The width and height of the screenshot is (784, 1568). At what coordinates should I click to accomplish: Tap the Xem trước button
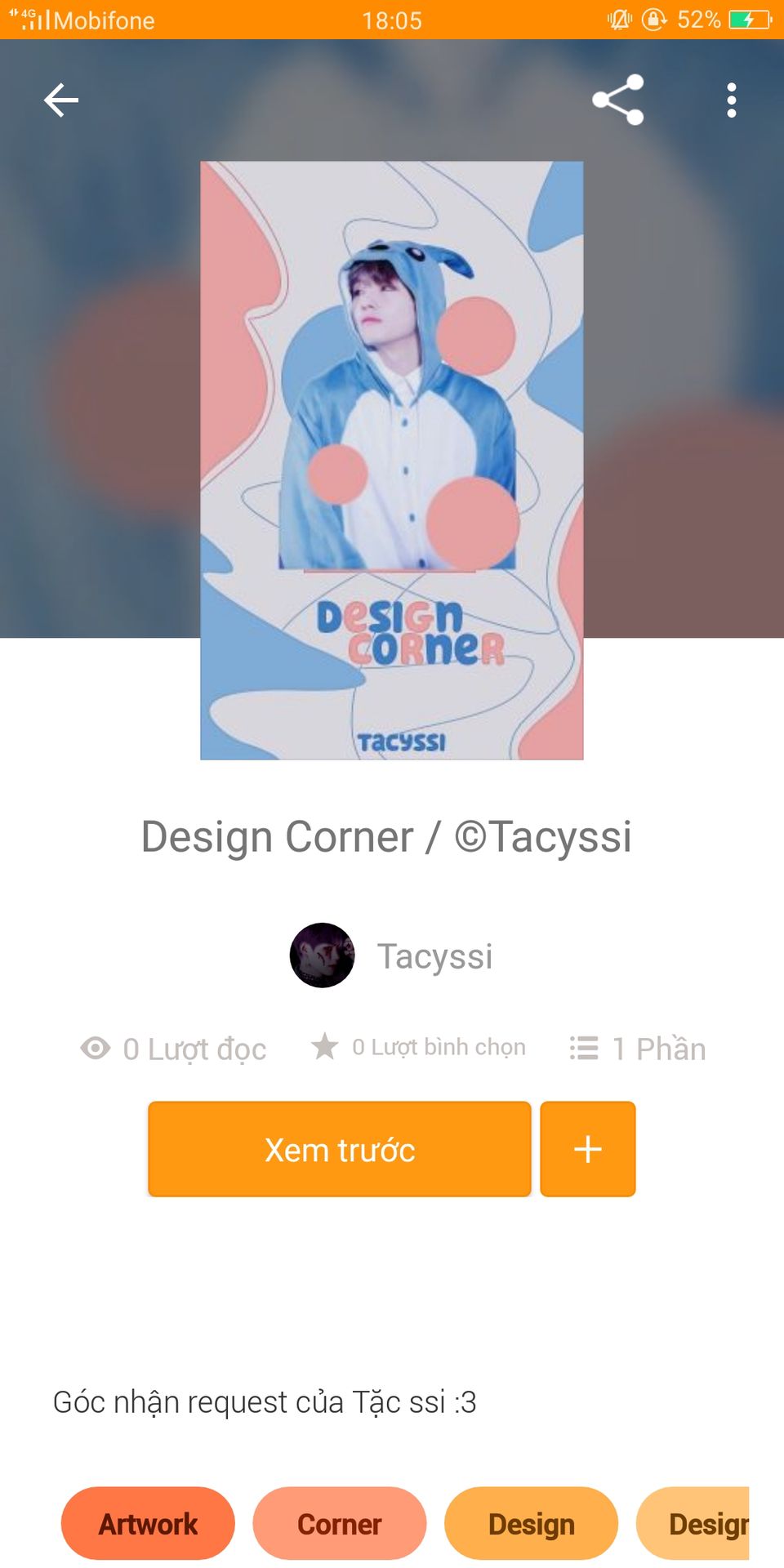click(340, 1149)
